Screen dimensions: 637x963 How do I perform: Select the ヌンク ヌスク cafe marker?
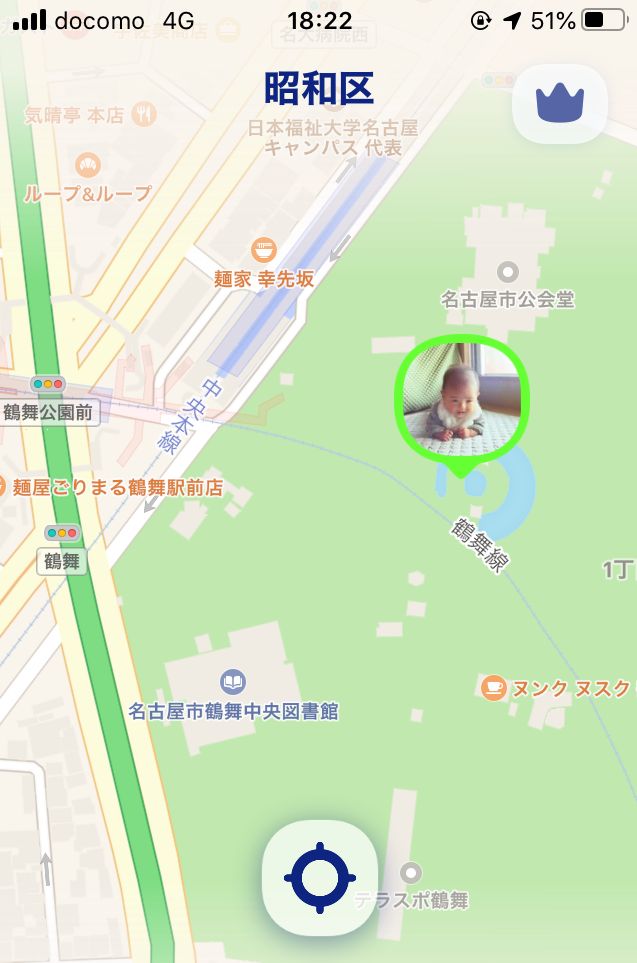(x=493, y=687)
